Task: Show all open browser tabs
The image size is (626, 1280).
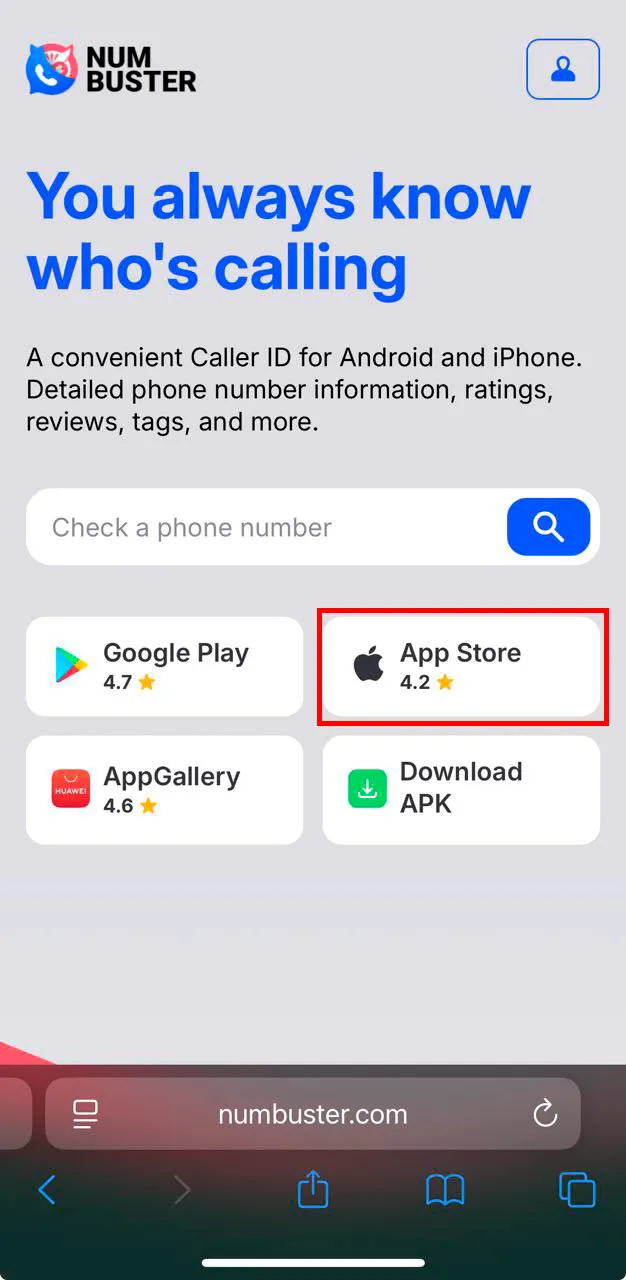Action: [x=577, y=1190]
